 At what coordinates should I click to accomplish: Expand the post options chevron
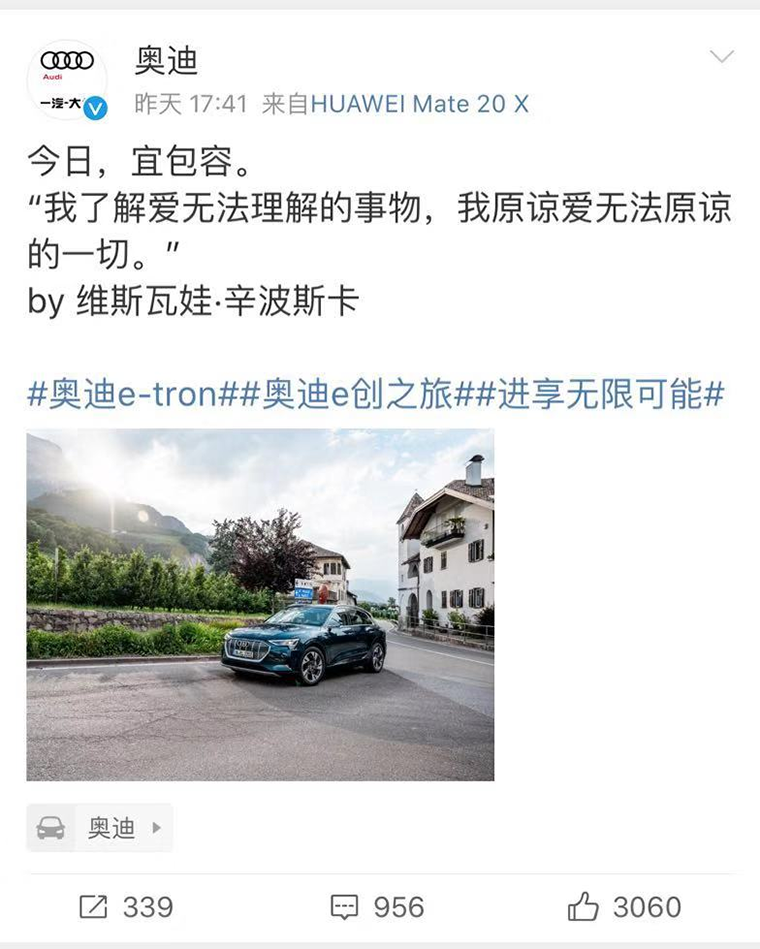tap(721, 57)
